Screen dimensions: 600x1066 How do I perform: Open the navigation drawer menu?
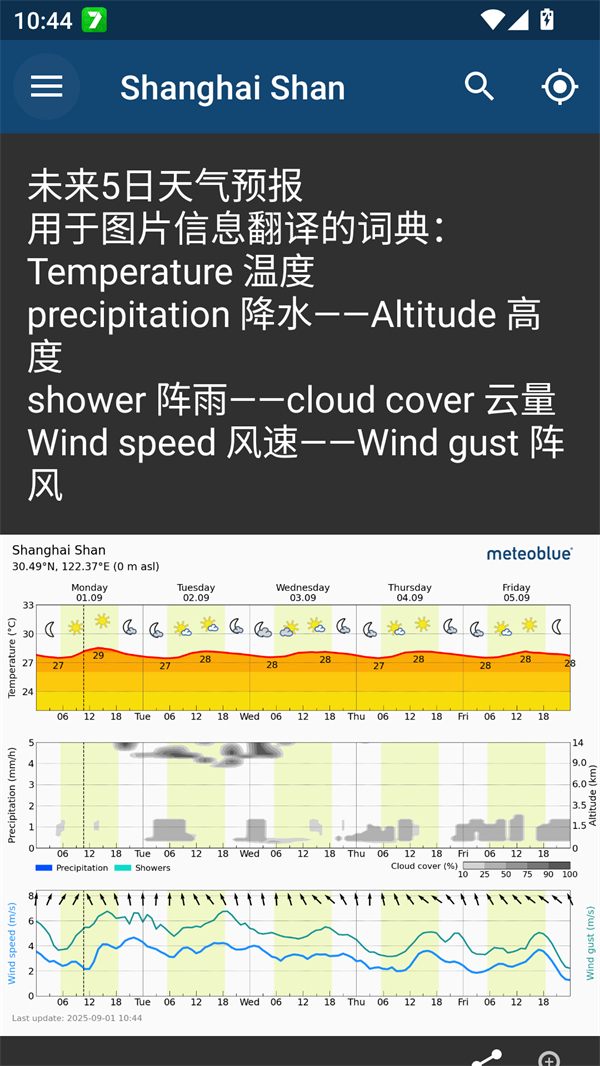46,87
